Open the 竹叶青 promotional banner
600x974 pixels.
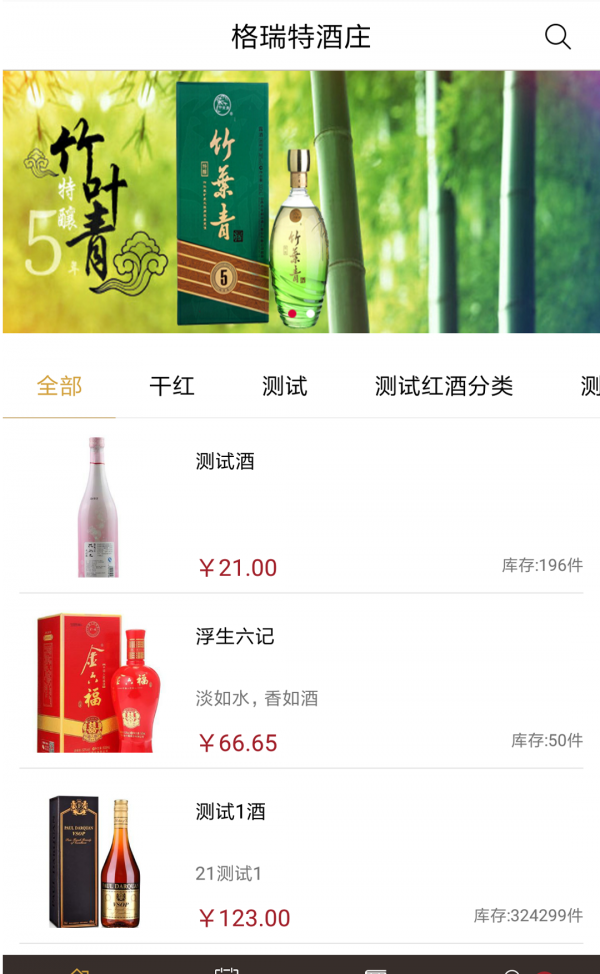[x=301, y=201]
